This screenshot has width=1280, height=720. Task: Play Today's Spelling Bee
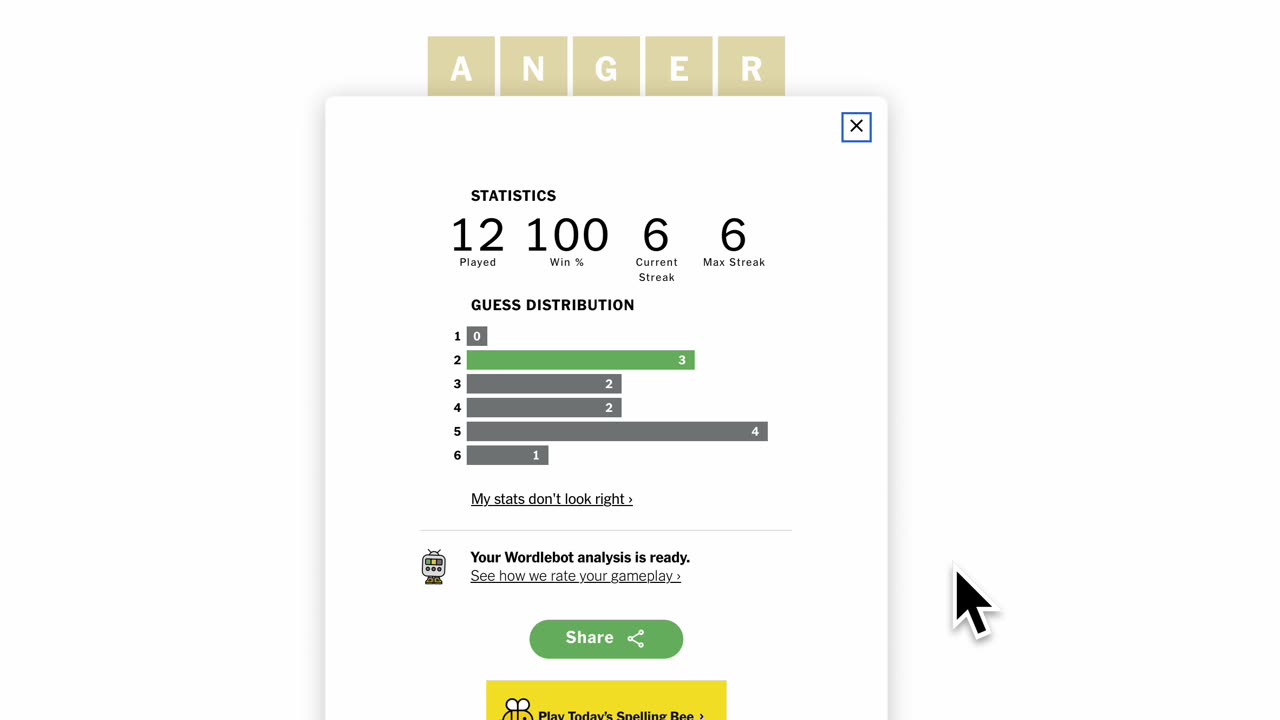pos(606,706)
